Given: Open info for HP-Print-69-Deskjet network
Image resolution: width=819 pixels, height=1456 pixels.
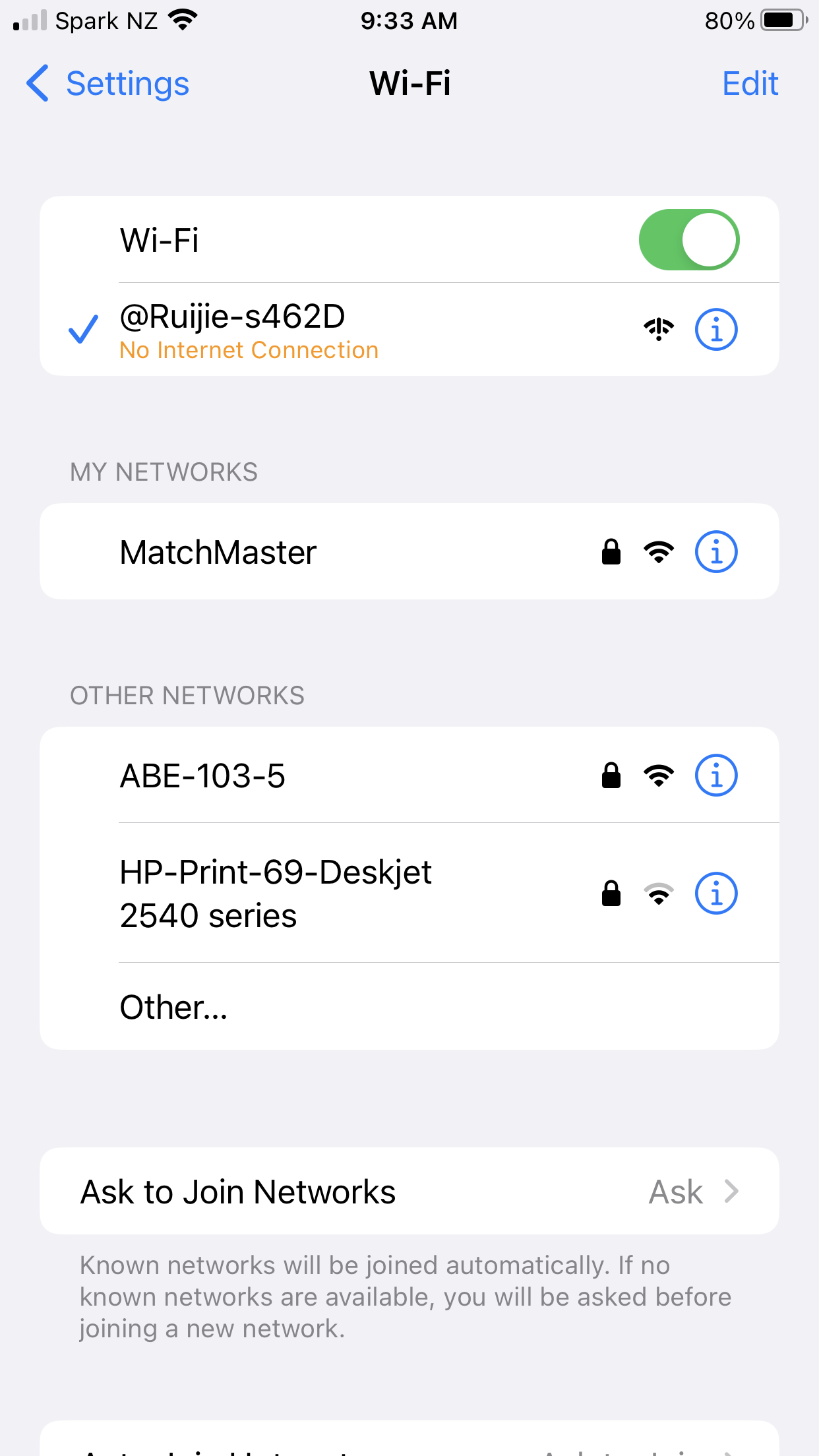Looking at the screenshot, I should click(x=716, y=894).
